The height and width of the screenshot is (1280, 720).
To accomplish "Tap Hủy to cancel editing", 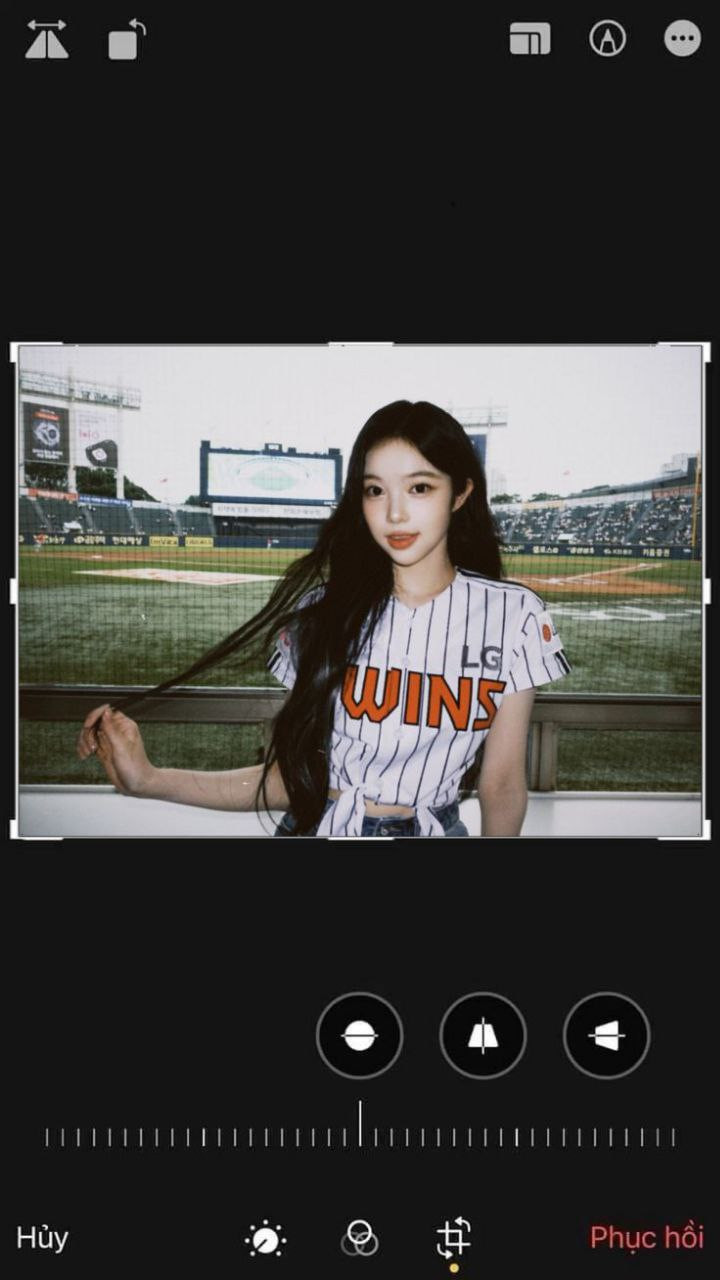I will click(x=42, y=1238).
